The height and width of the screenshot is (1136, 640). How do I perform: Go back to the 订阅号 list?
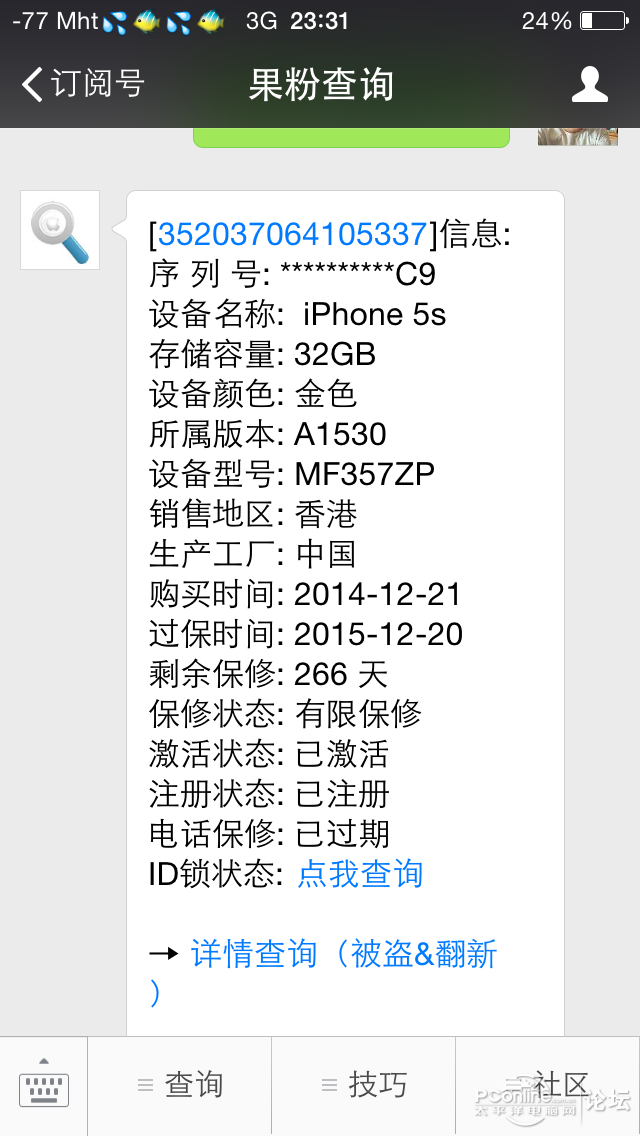[x=83, y=84]
